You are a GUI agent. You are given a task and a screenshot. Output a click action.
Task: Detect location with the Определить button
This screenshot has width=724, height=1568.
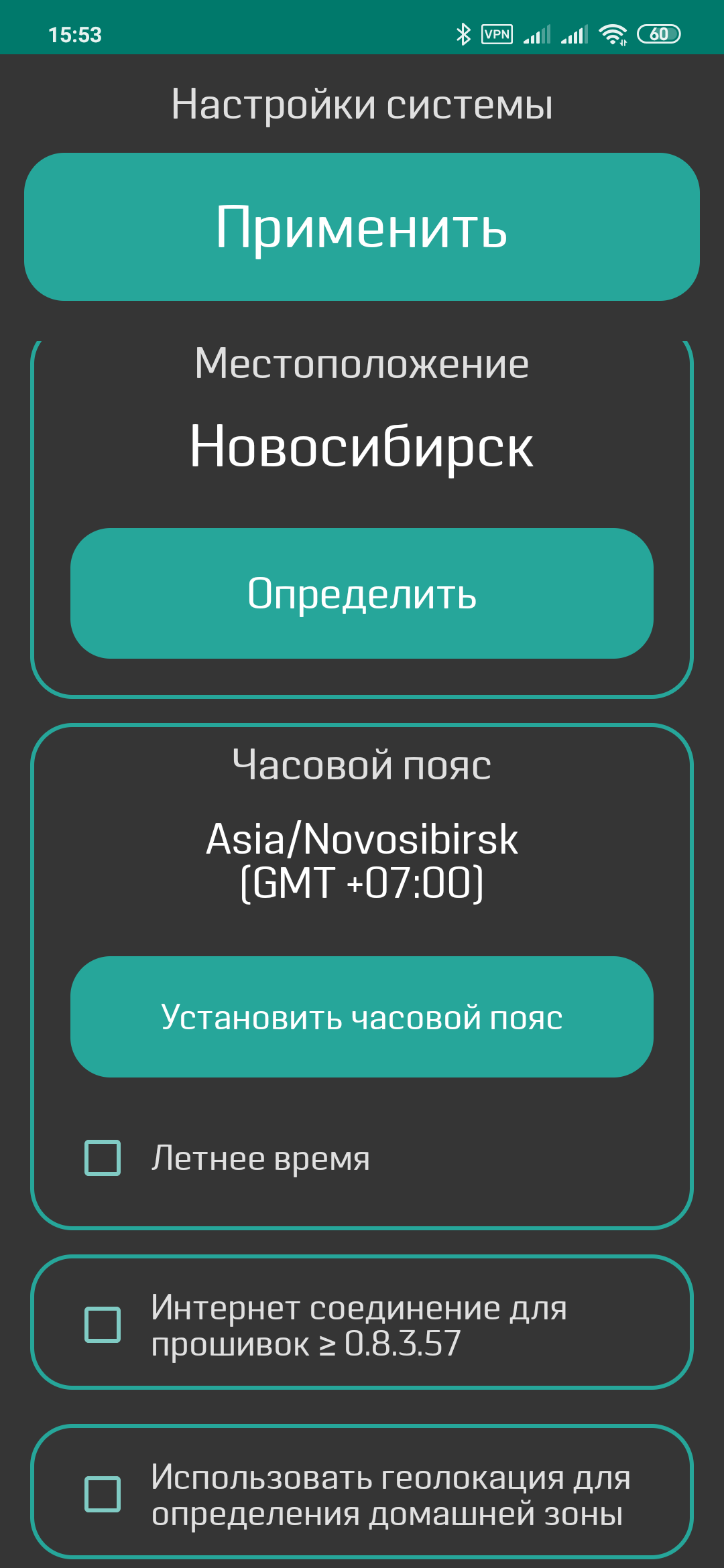tap(362, 593)
